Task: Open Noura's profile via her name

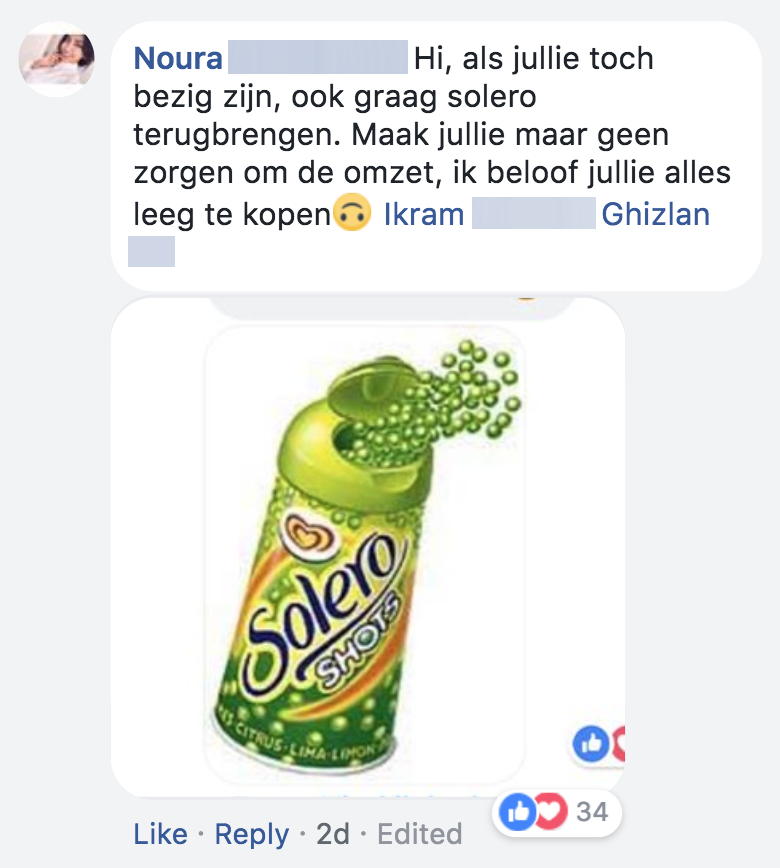Action: coord(178,58)
